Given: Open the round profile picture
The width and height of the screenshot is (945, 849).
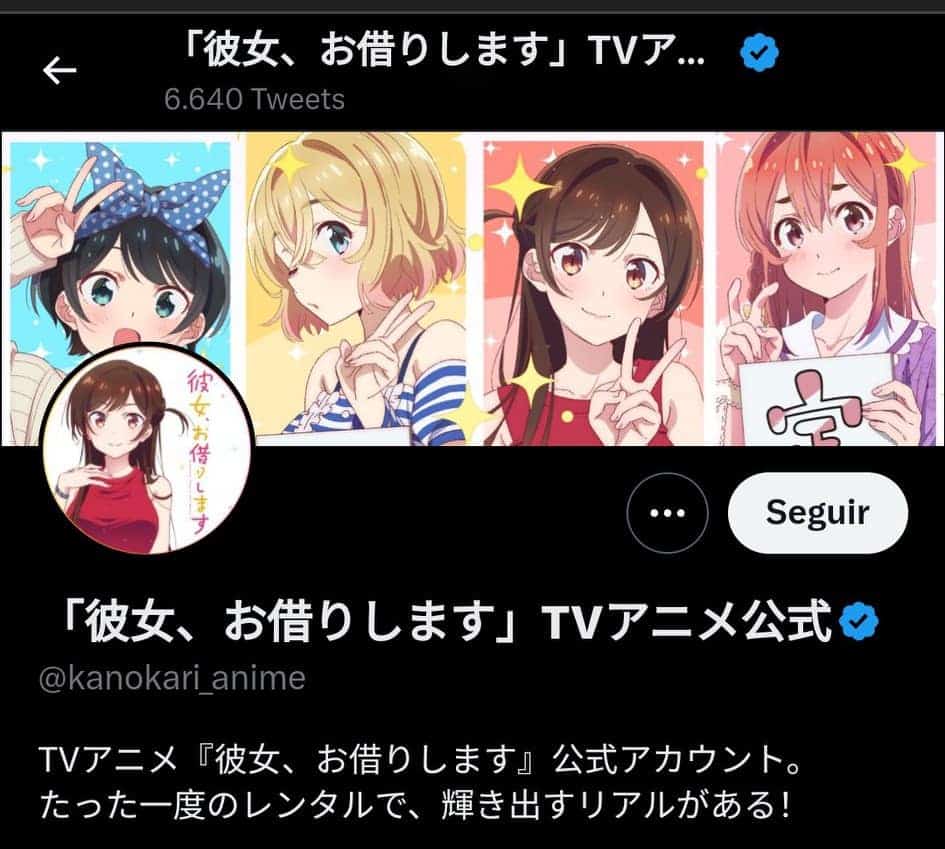Looking at the screenshot, I should coord(147,450).
